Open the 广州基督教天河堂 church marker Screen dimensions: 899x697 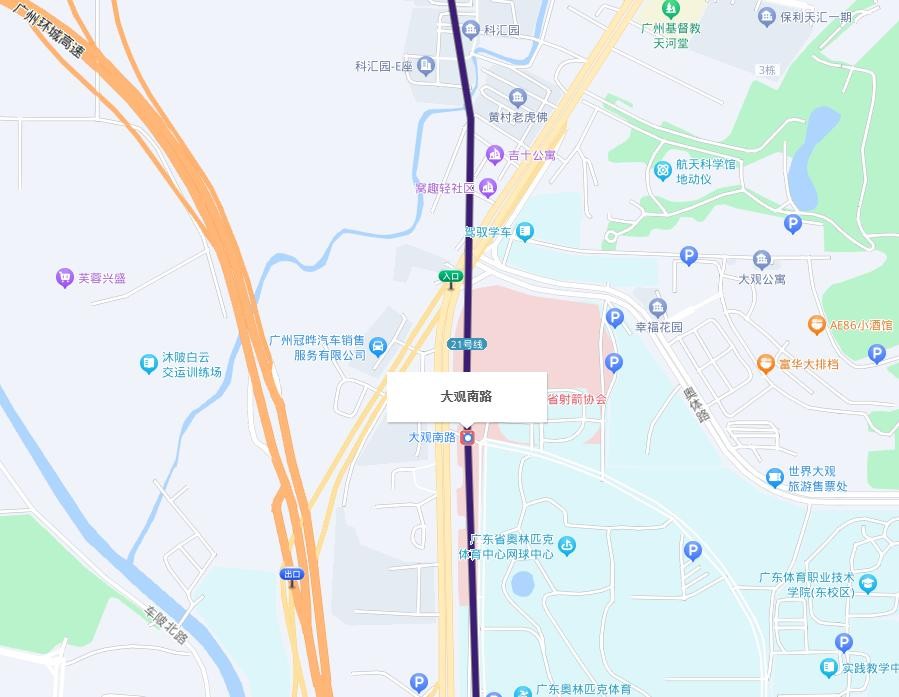[670, 9]
